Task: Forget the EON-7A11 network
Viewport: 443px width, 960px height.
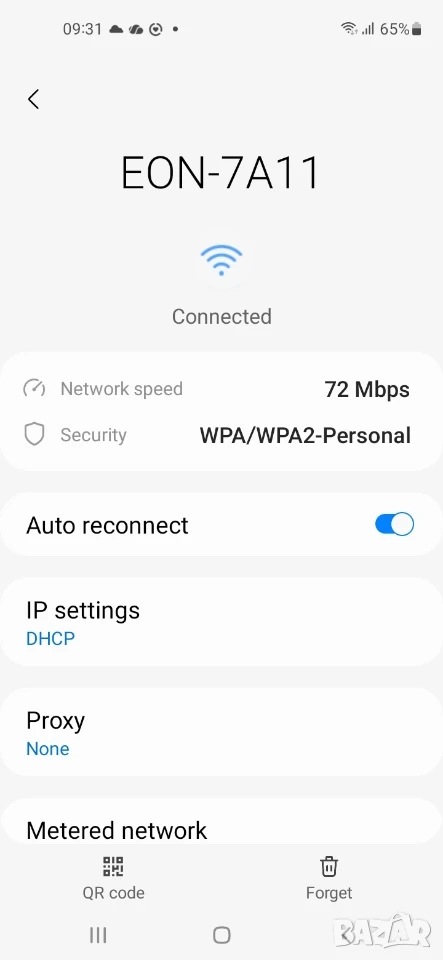Action: click(329, 879)
